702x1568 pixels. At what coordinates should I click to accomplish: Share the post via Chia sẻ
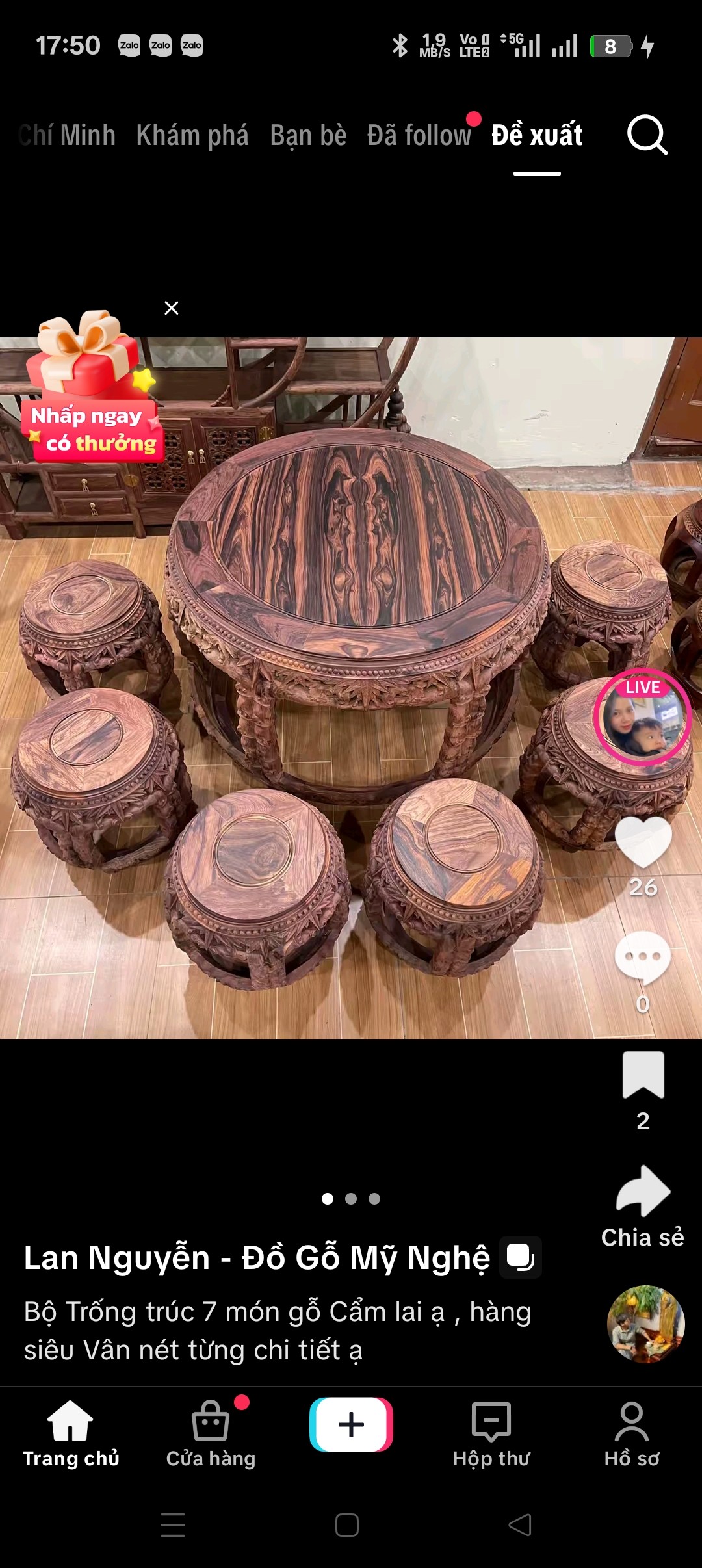pyautogui.click(x=643, y=1192)
